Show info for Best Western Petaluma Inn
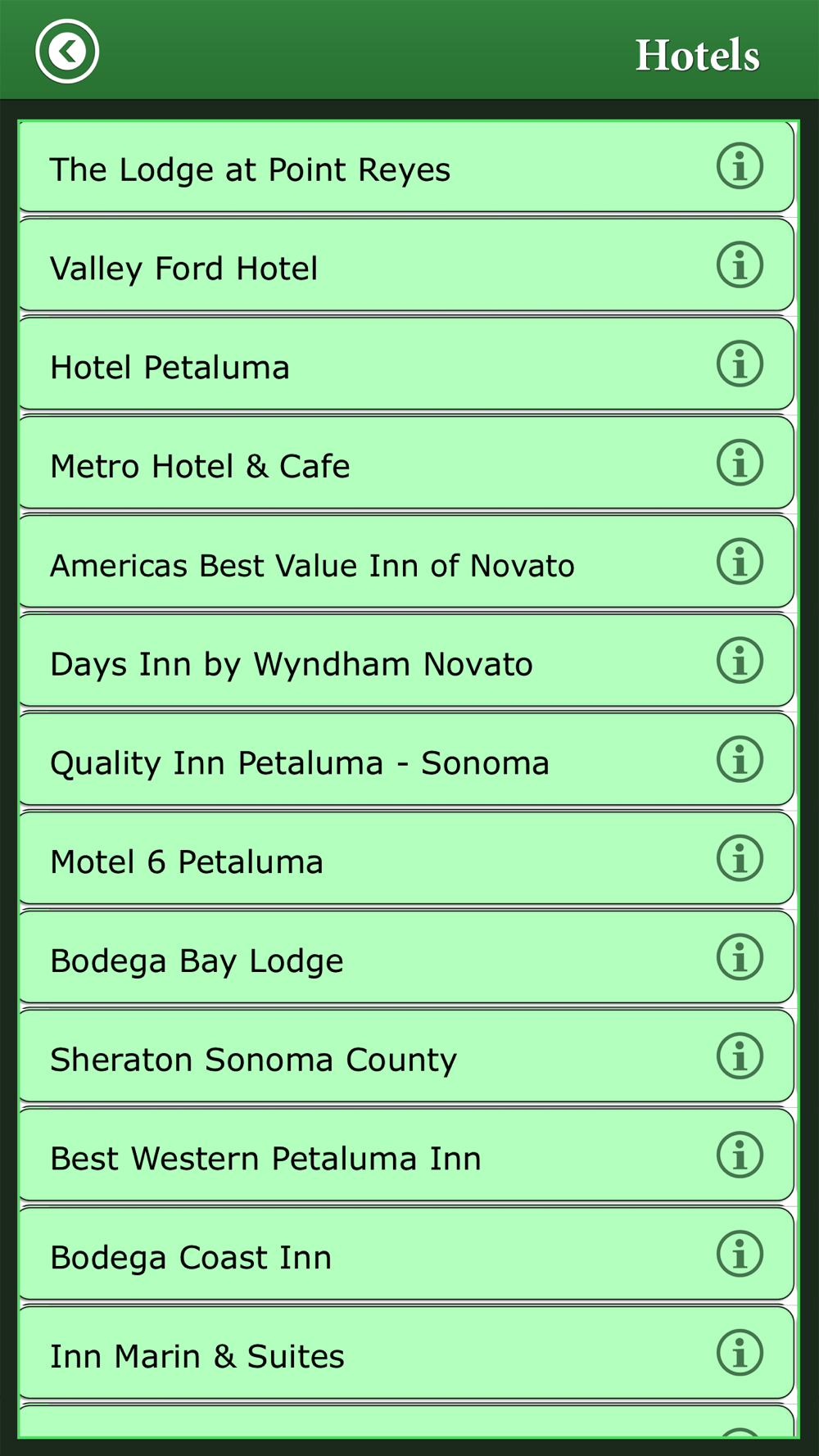 click(x=740, y=1155)
